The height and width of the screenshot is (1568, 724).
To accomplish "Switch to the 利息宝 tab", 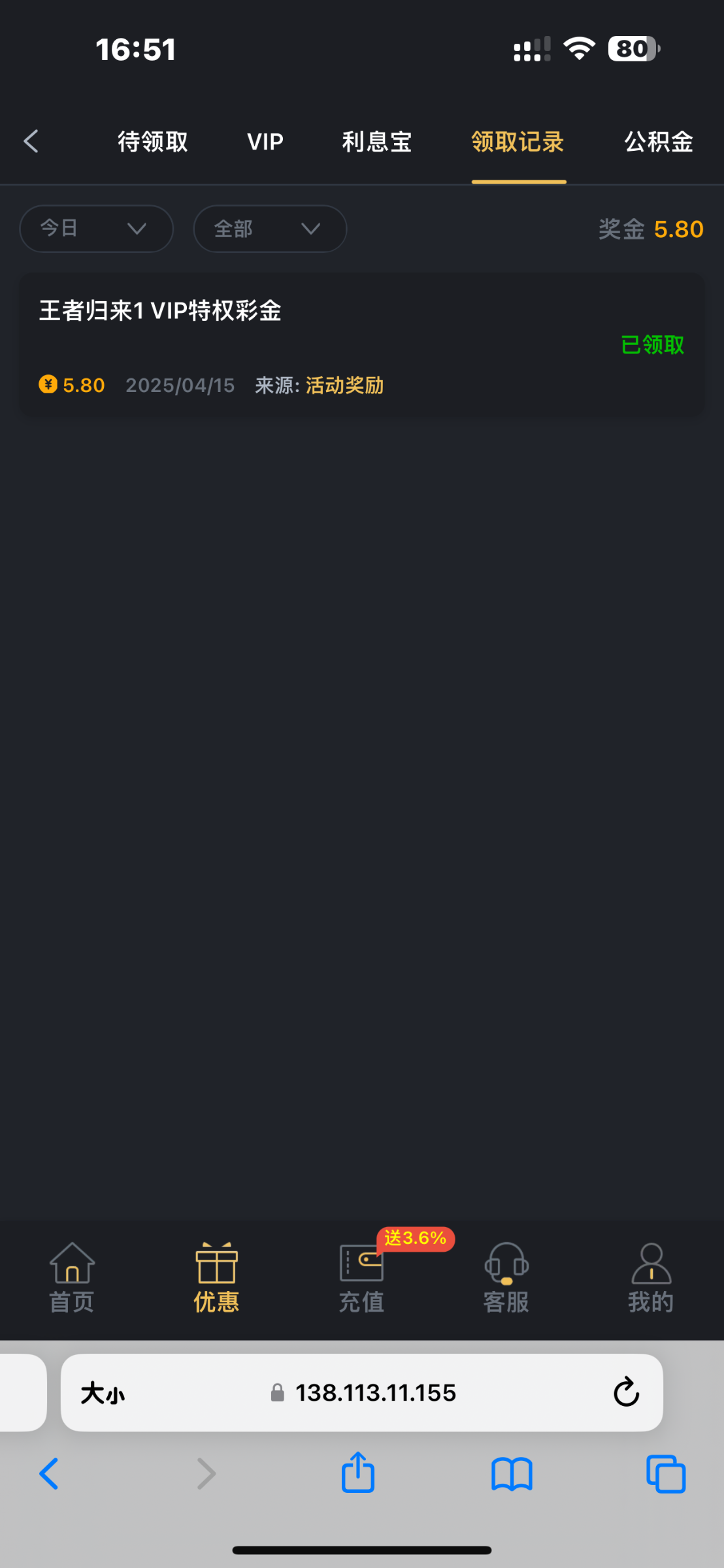I will tap(377, 142).
